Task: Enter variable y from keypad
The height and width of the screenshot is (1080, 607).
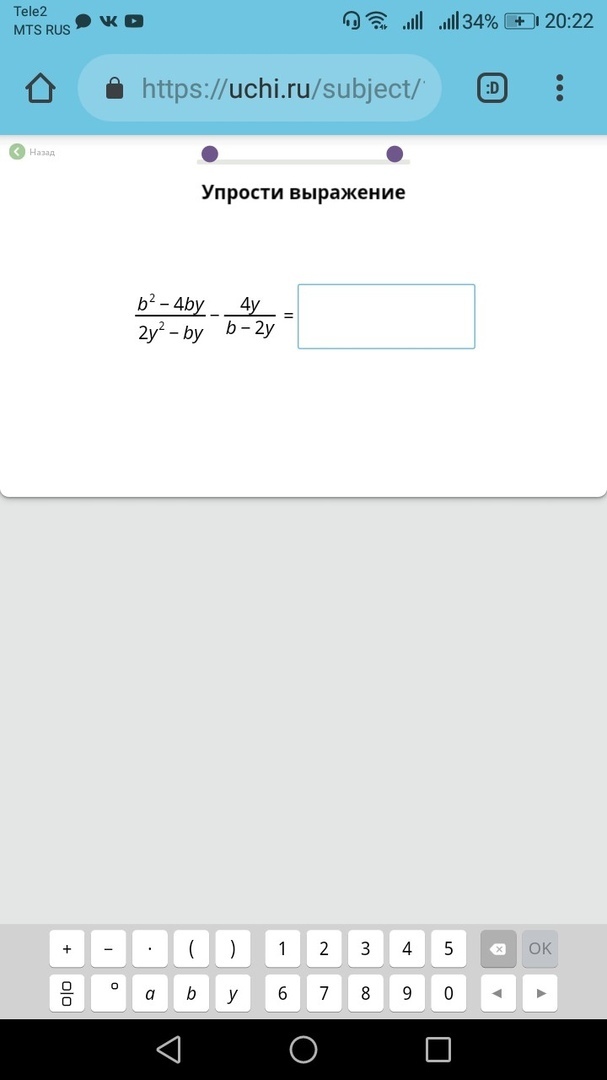Action: click(x=233, y=993)
